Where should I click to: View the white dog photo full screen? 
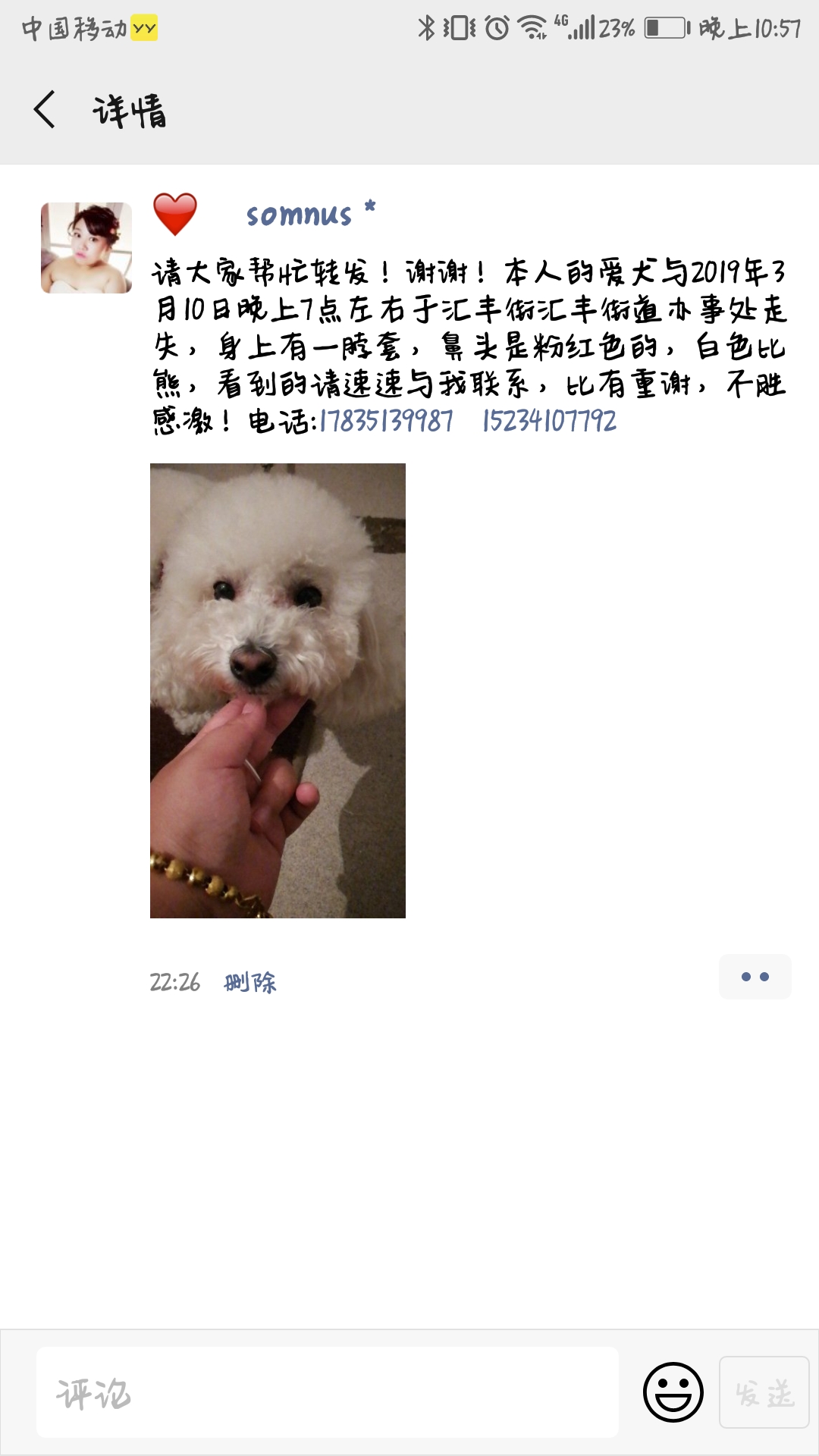(x=278, y=690)
